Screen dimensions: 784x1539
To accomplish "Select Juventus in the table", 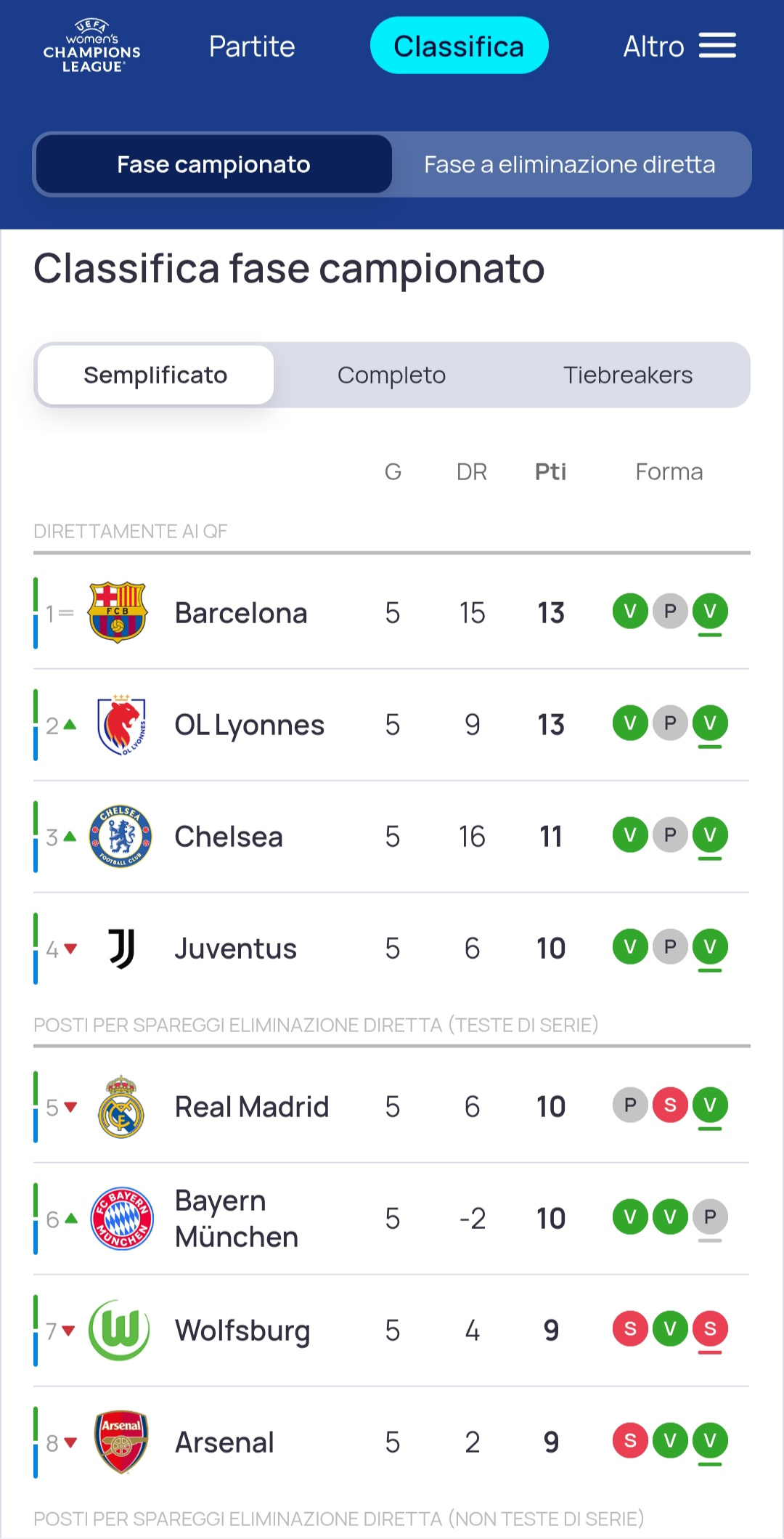I will click(235, 949).
